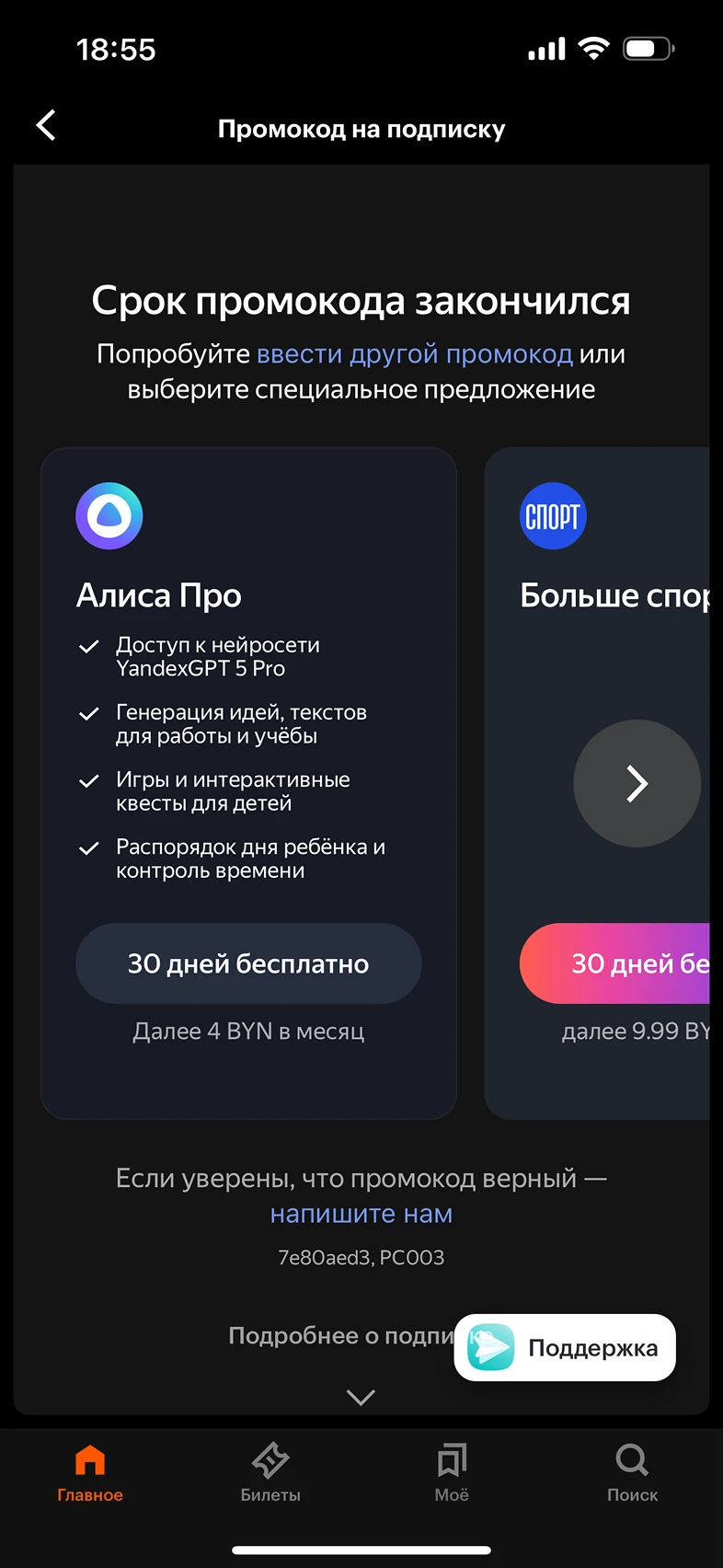The width and height of the screenshot is (723, 1568).
Task: Go back using the top-left arrow
Action: 46,125
